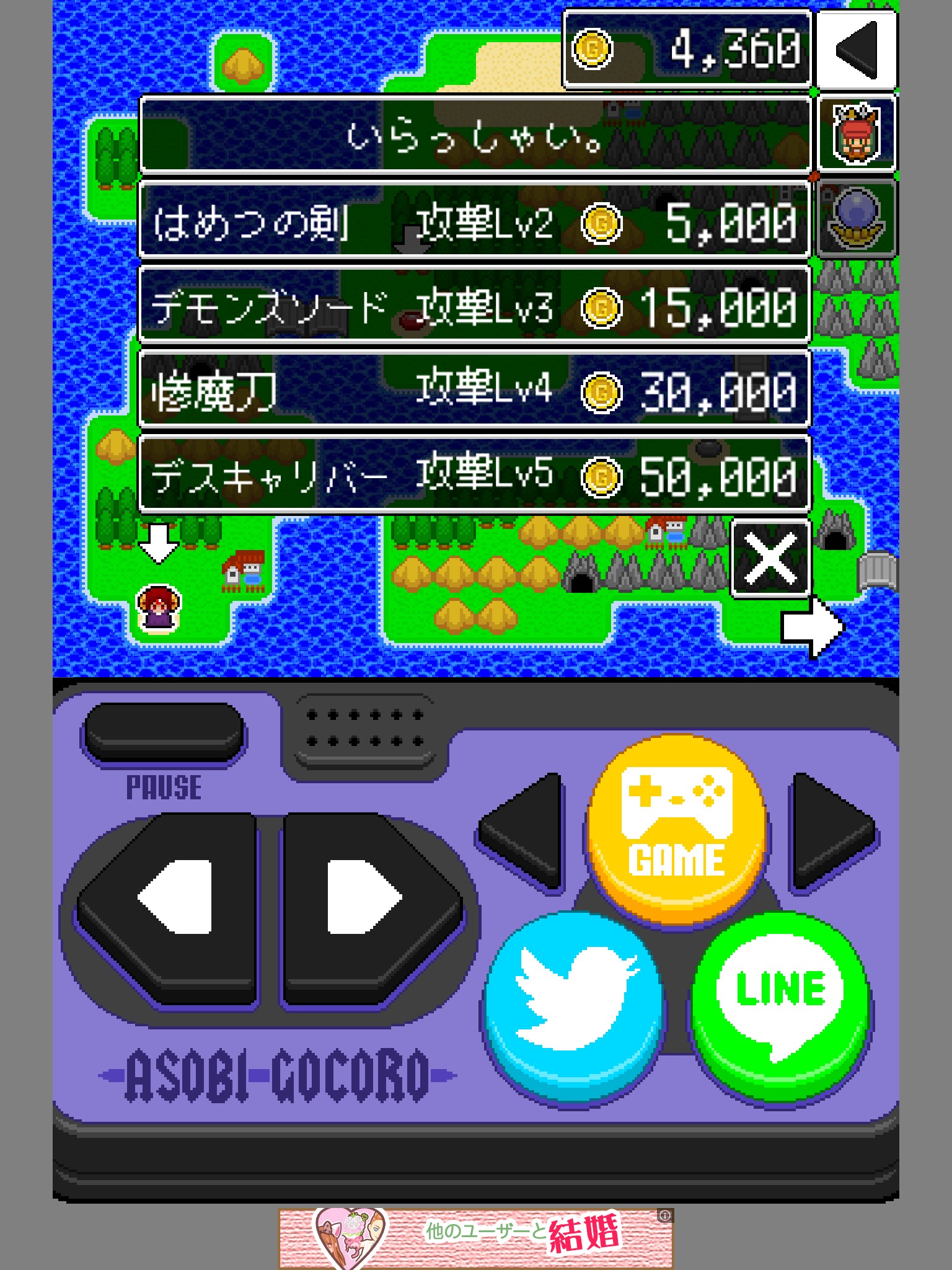Purchase デスキャリバー for 50,000 gold
The image size is (952, 1270).
point(475,475)
